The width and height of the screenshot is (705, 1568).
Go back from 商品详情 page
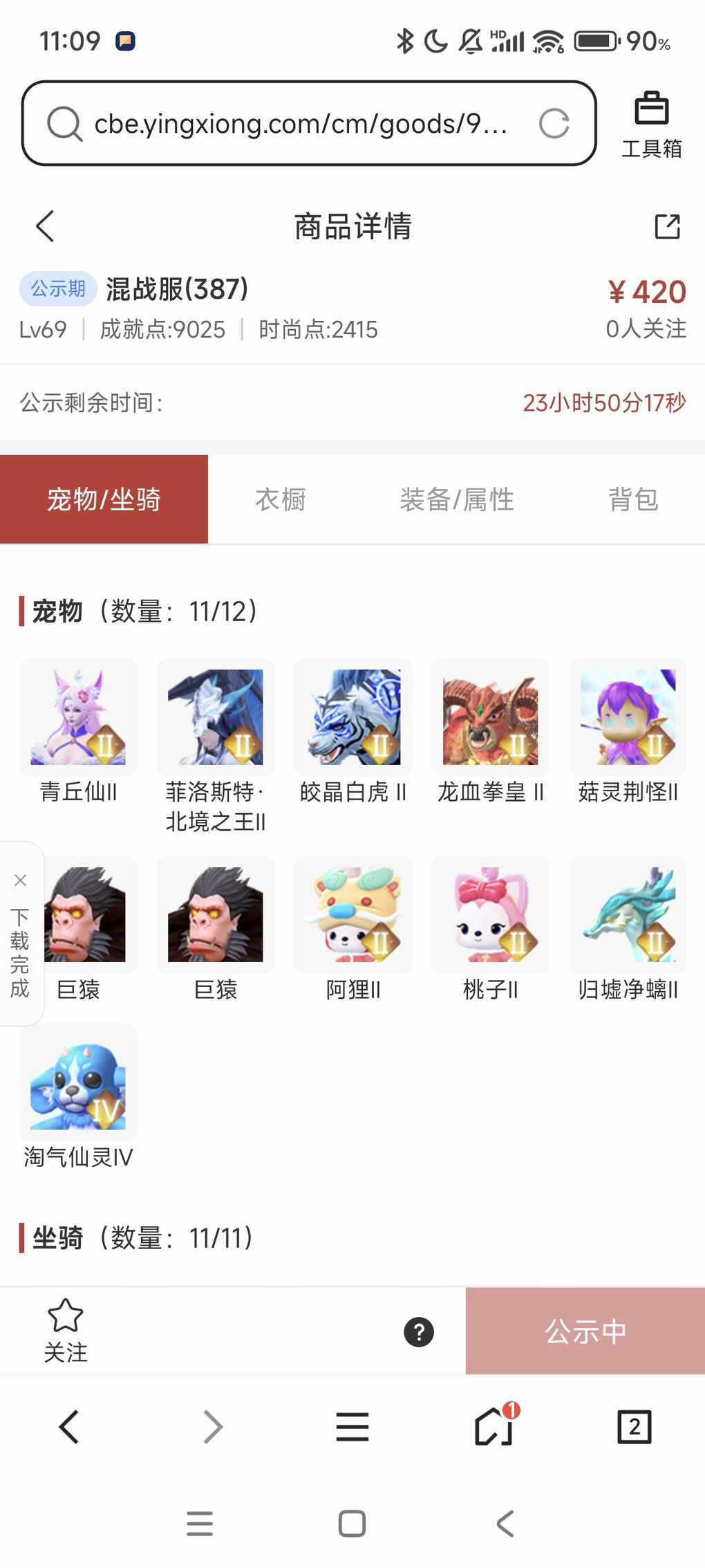46,226
